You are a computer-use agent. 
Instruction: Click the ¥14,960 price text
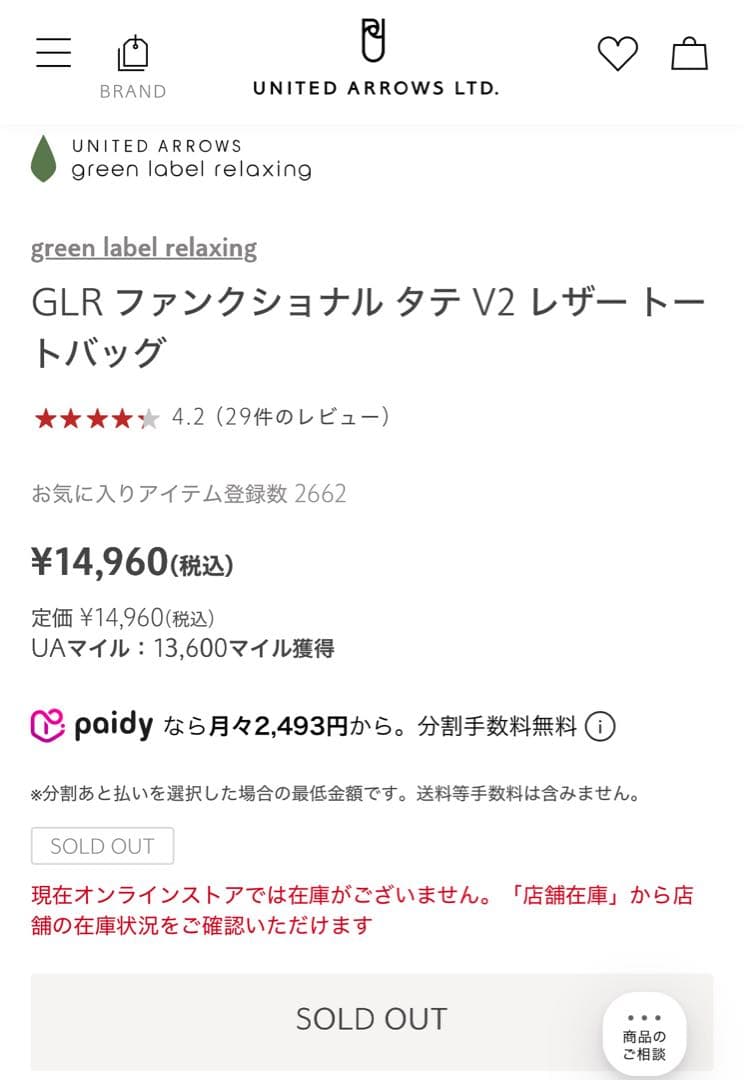130,563
